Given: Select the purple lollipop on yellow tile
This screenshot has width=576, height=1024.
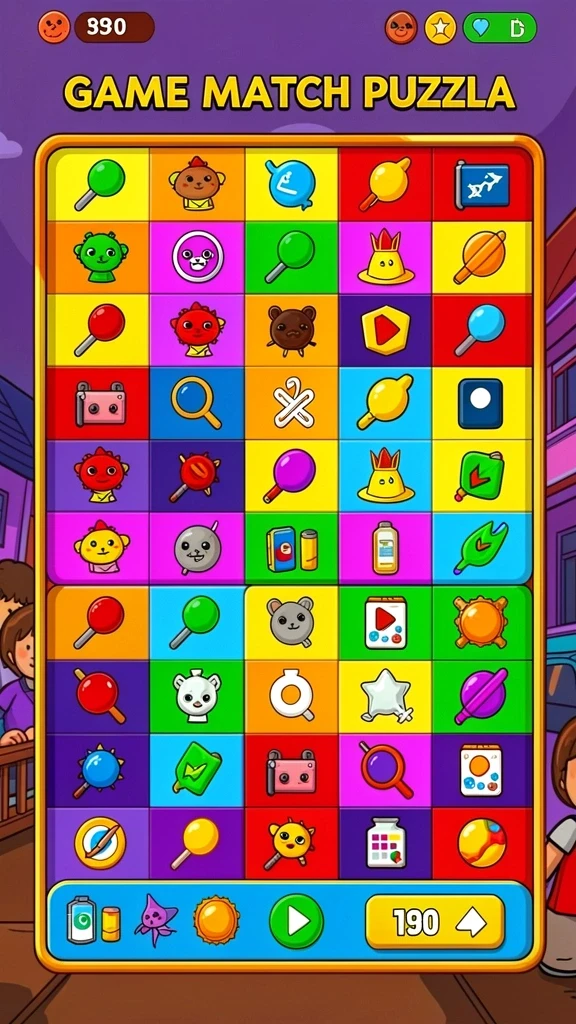Looking at the screenshot, I should click(290, 475).
